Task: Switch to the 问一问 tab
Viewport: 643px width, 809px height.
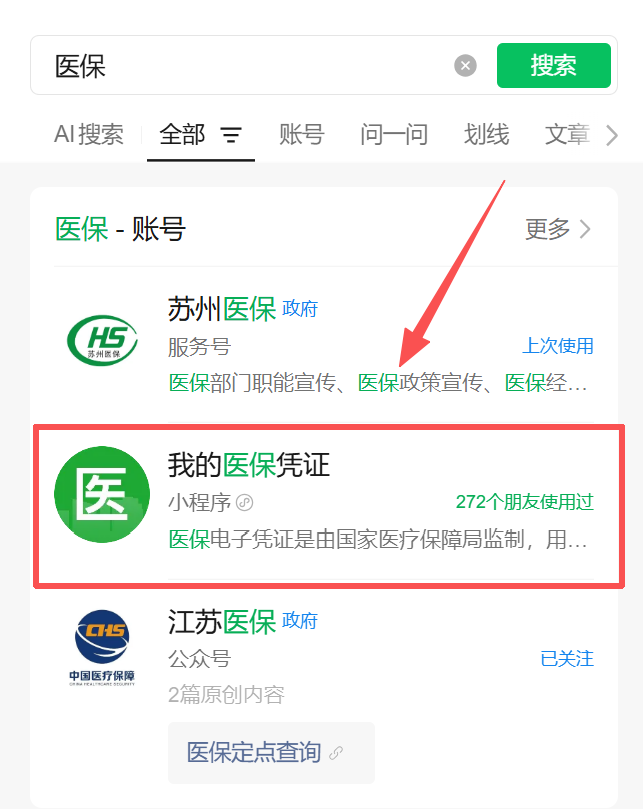Action: click(394, 135)
